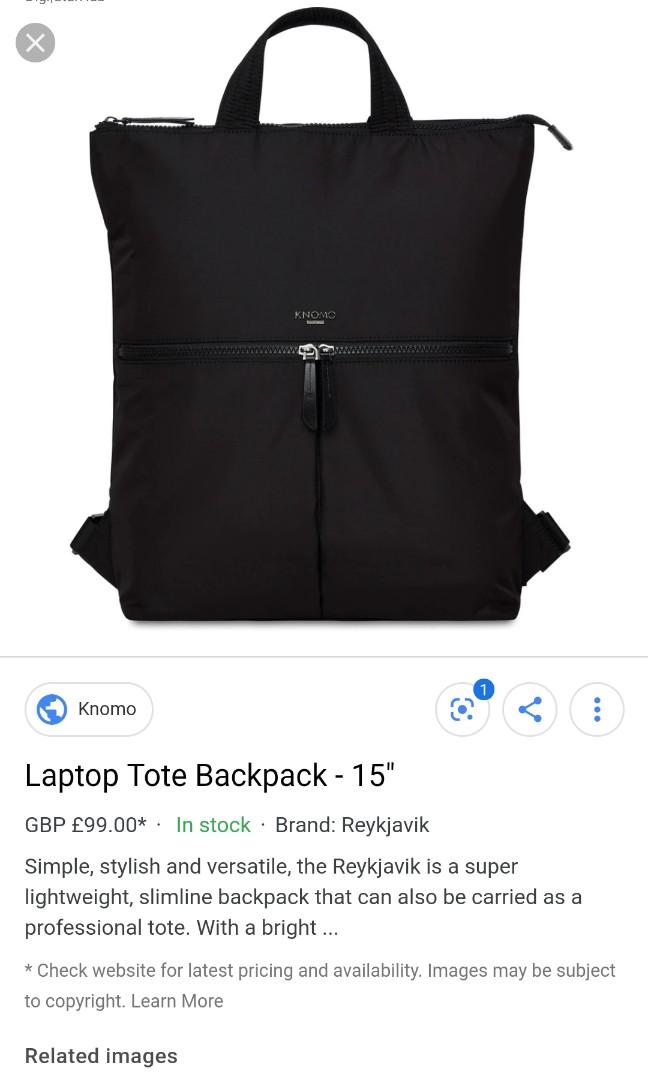Search this image with Lens

coord(462,710)
